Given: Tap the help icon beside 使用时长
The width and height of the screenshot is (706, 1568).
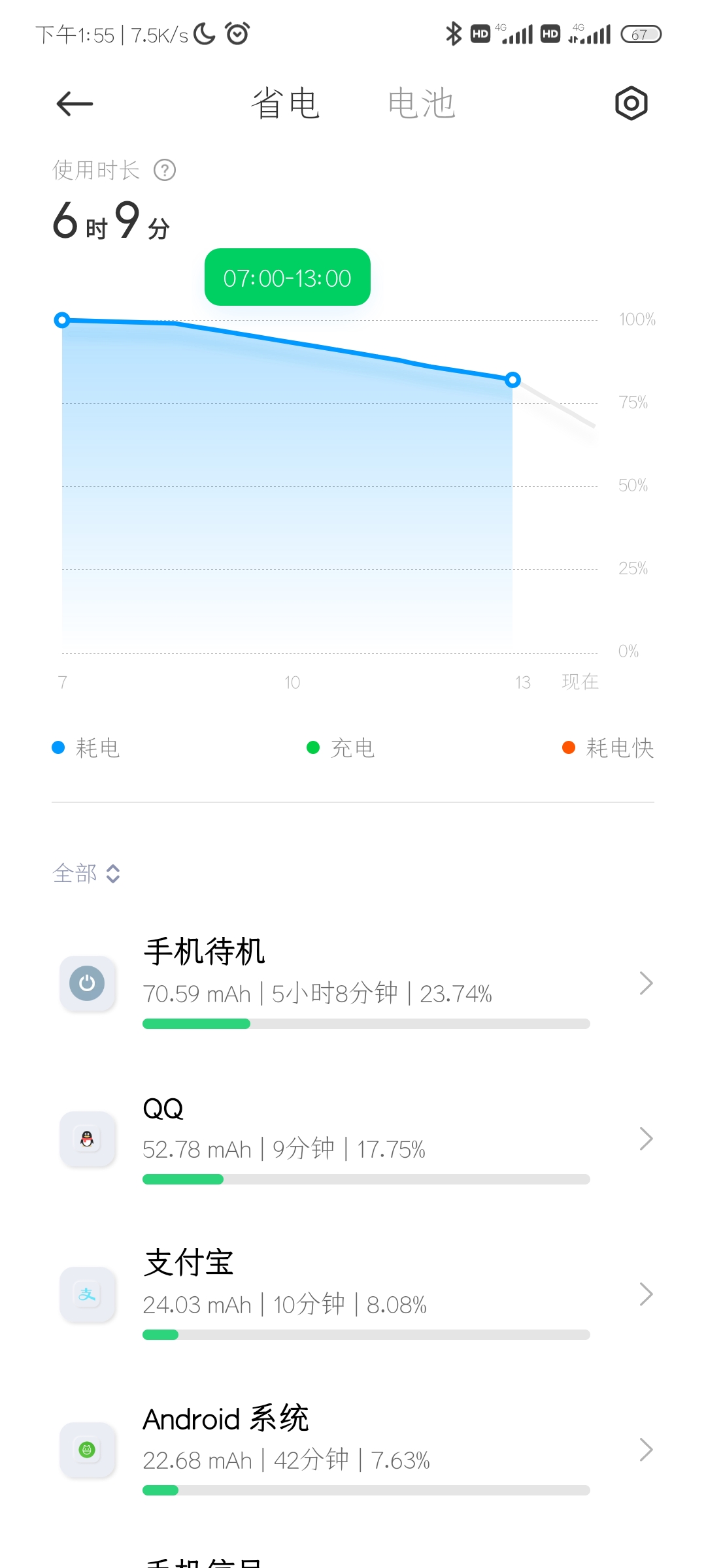Looking at the screenshot, I should point(165,171).
